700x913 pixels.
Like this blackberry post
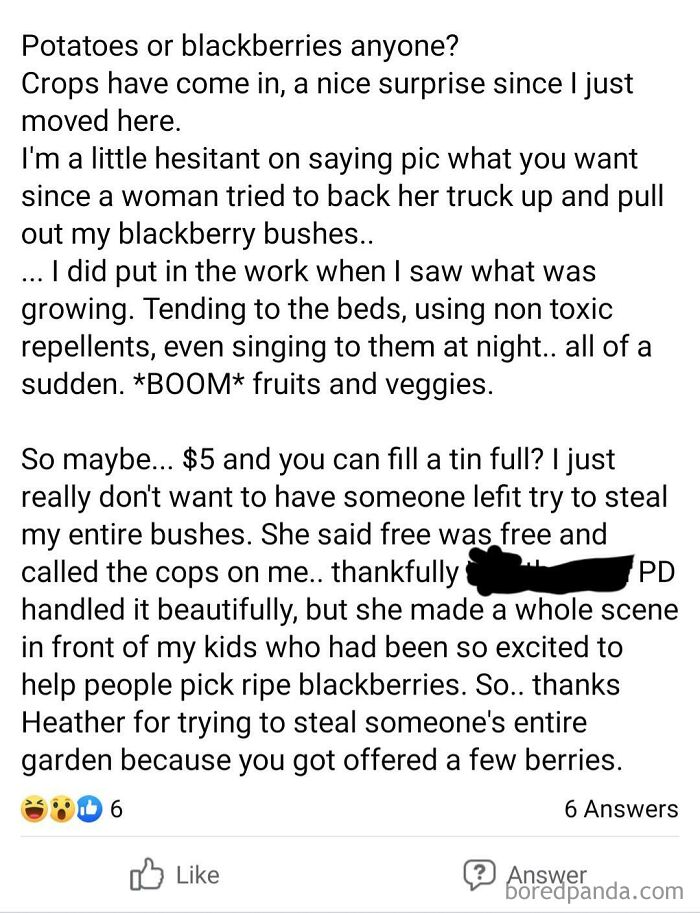[174, 874]
